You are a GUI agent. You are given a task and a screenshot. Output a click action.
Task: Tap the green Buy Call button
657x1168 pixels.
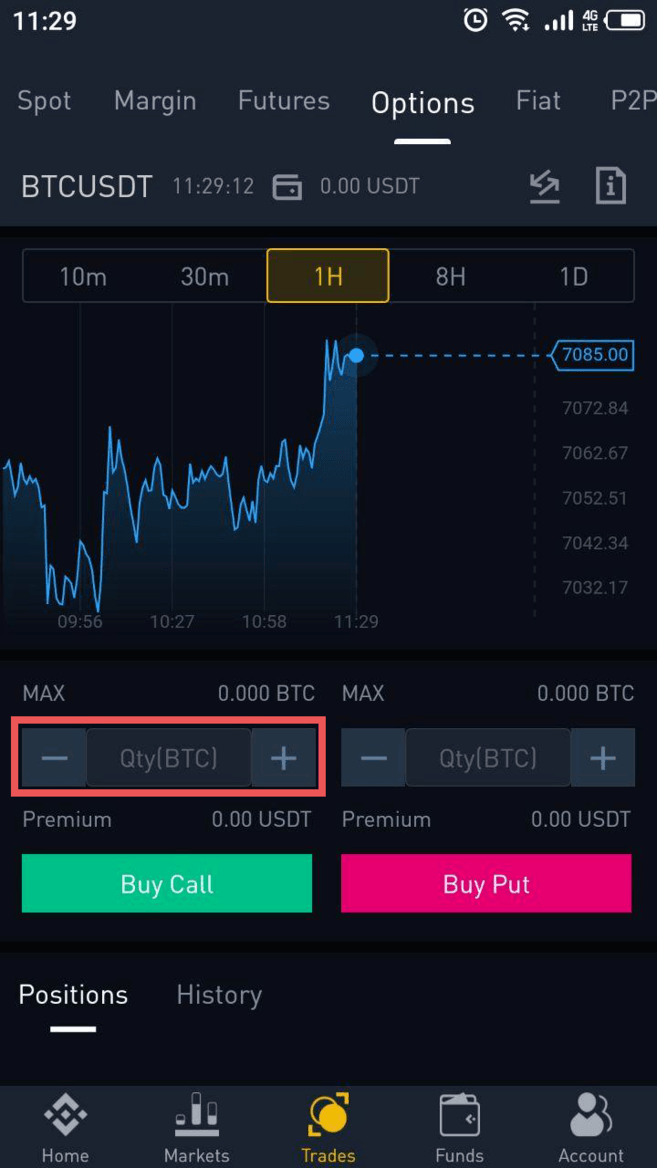tap(167, 883)
